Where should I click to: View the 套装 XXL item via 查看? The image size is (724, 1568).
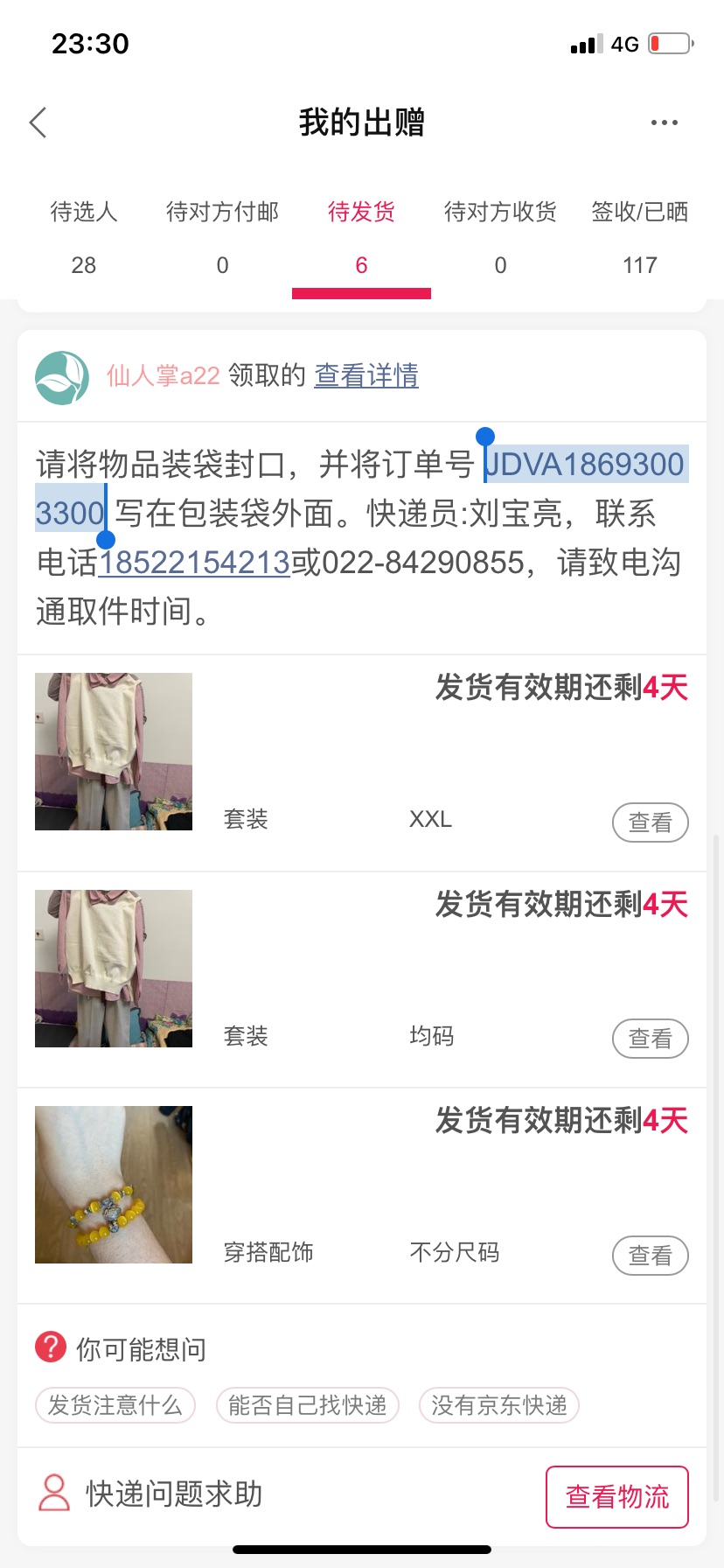click(651, 822)
